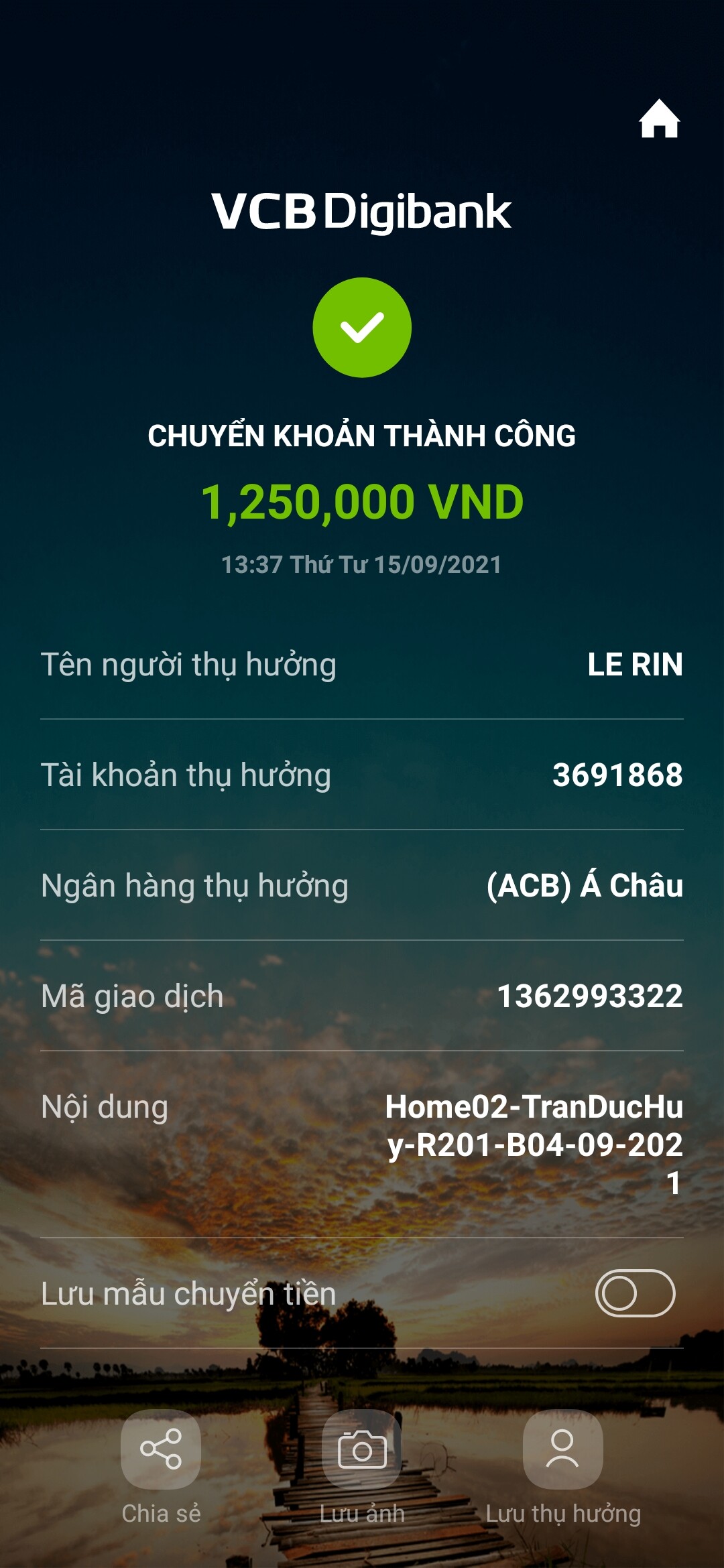Save beneficiary with Lưu thụ hưởng
Screen dimensions: 724x1568
tap(562, 1449)
